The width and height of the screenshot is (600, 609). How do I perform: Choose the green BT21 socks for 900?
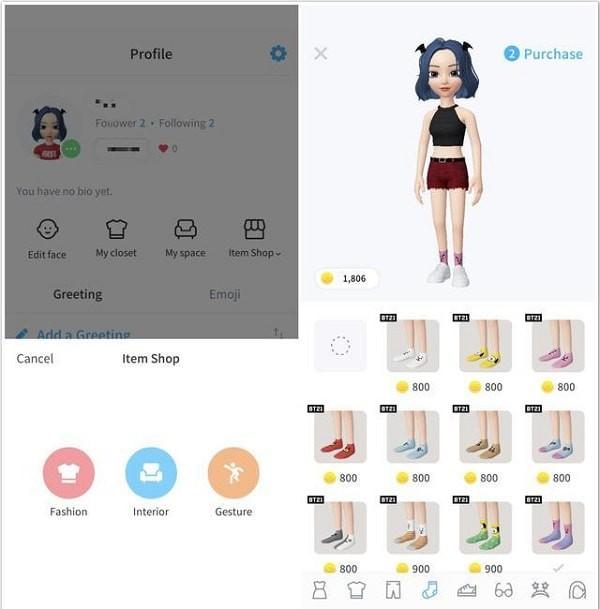click(485, 528)
